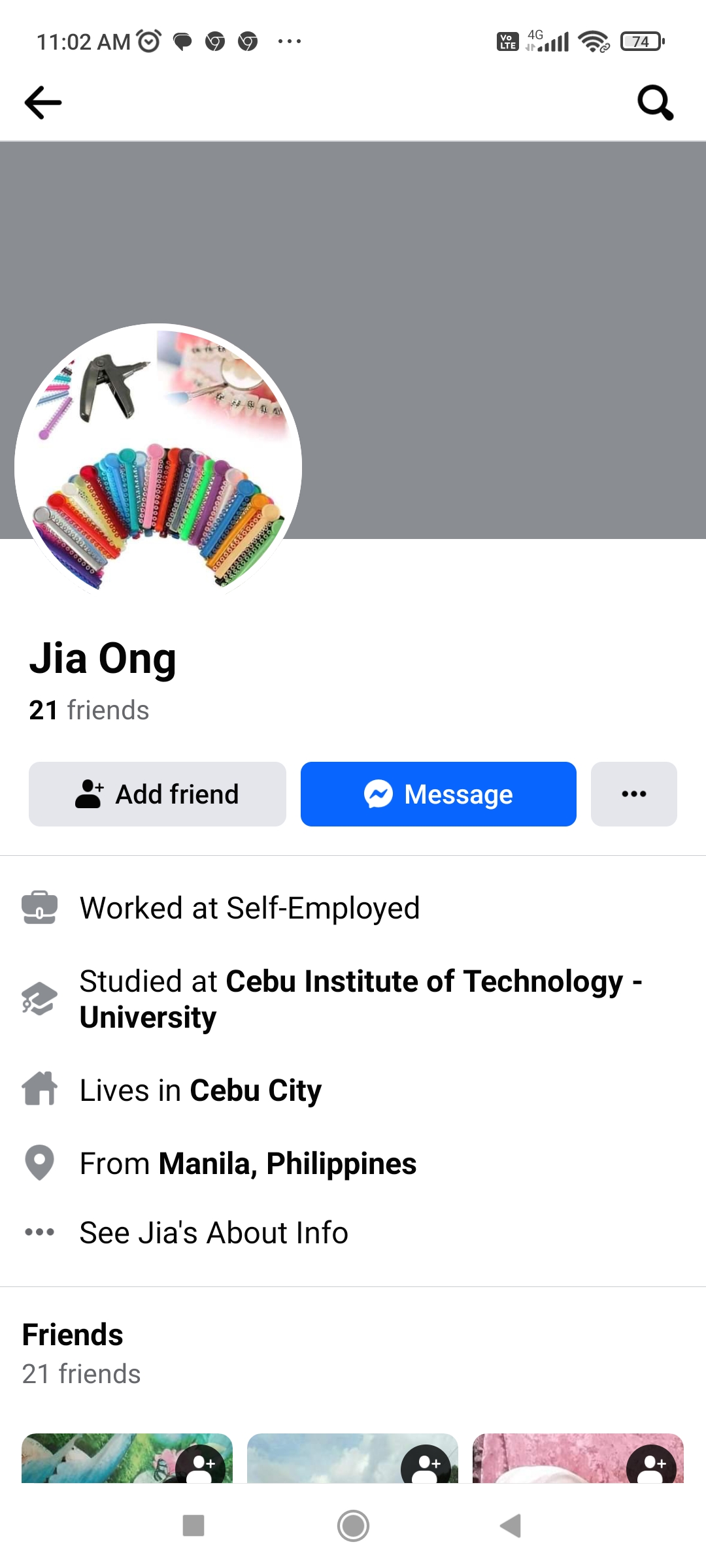
Task: Open Cebu City location link
Action: (x=256, y=1090)
